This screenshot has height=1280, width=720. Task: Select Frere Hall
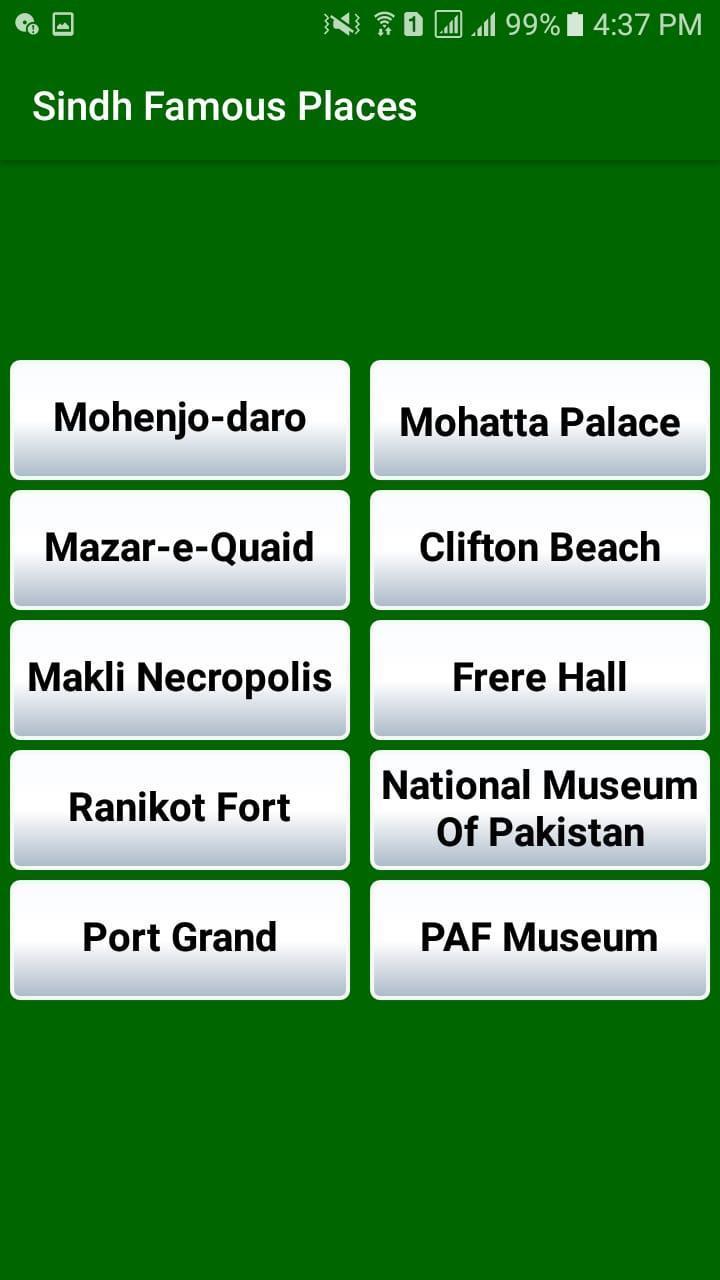pyautogui.click(x=539, y=678)
